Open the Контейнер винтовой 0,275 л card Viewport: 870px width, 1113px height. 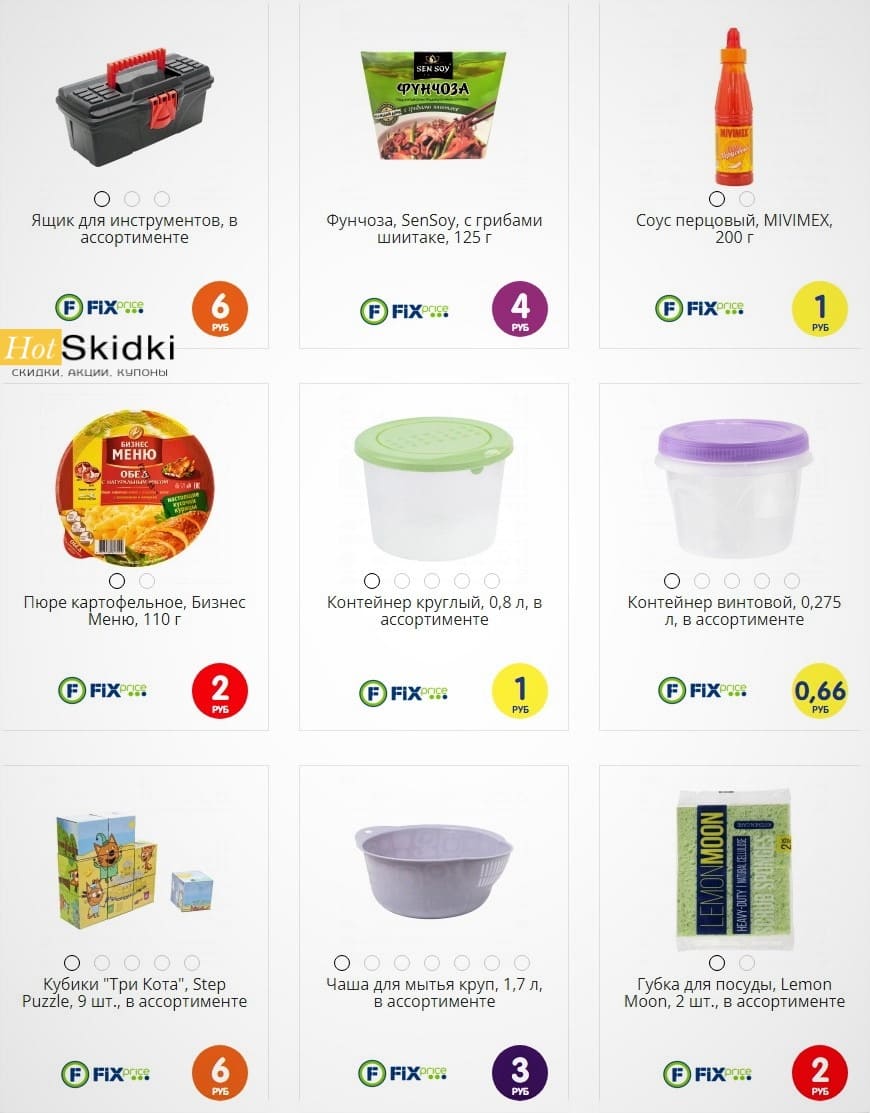click(x=733, y=611)
